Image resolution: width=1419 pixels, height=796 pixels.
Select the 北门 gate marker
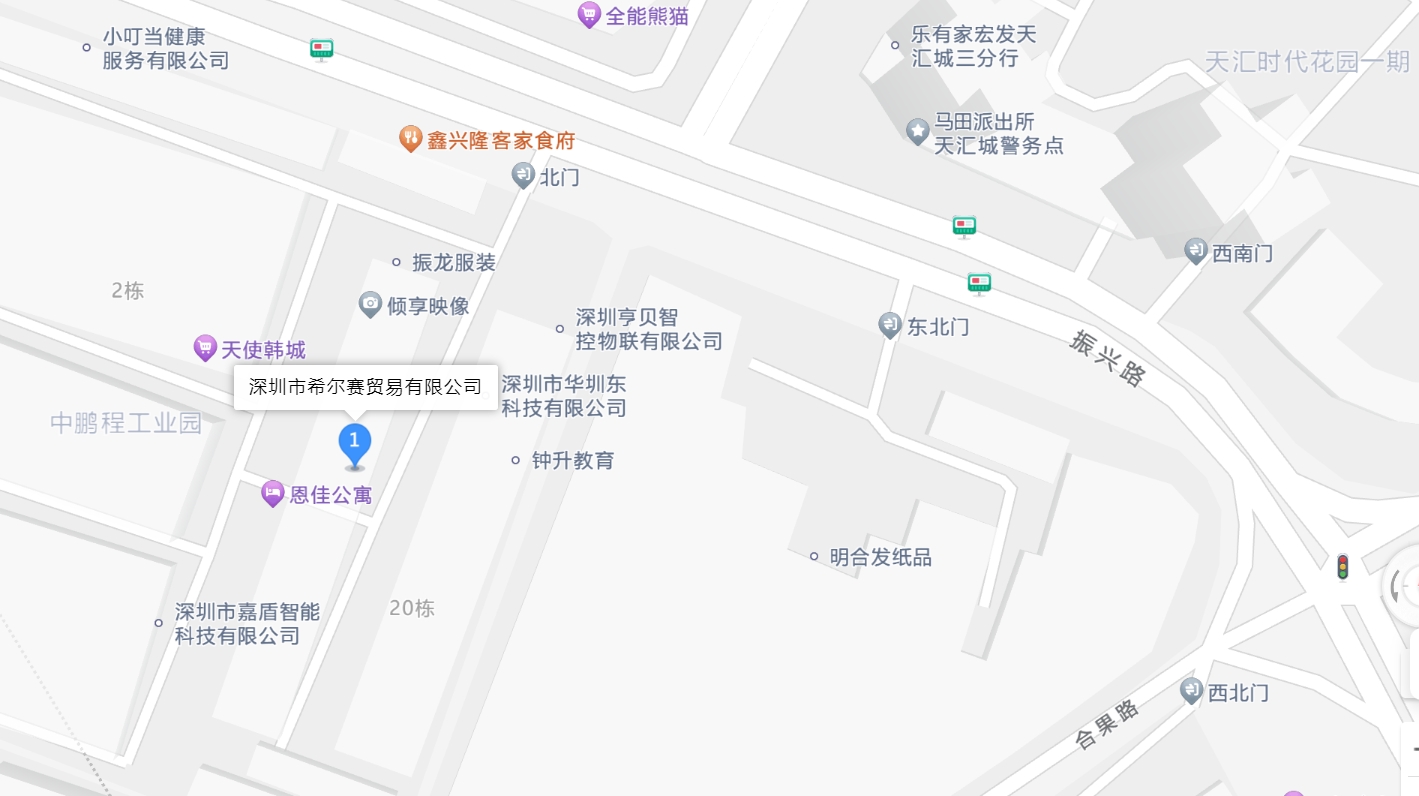coord(523,176)
